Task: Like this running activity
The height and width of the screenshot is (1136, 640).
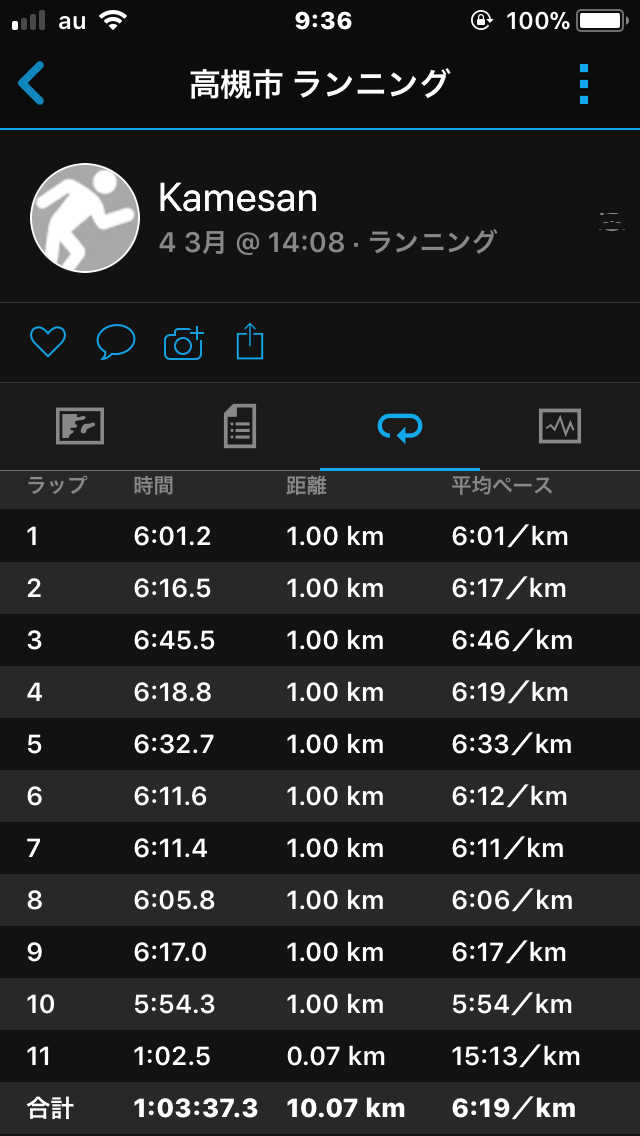Action: [x=48, y=341]
